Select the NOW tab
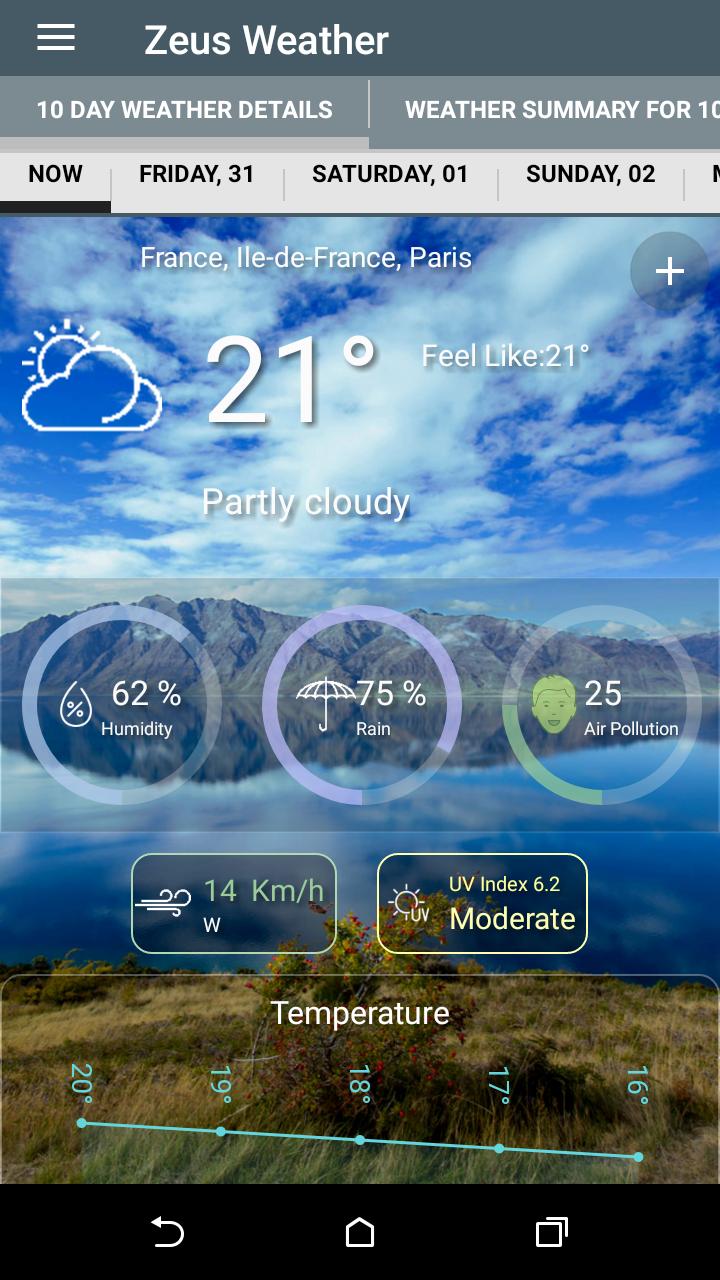This screenshot has height=1280, width=720. (x=55, y=175)
